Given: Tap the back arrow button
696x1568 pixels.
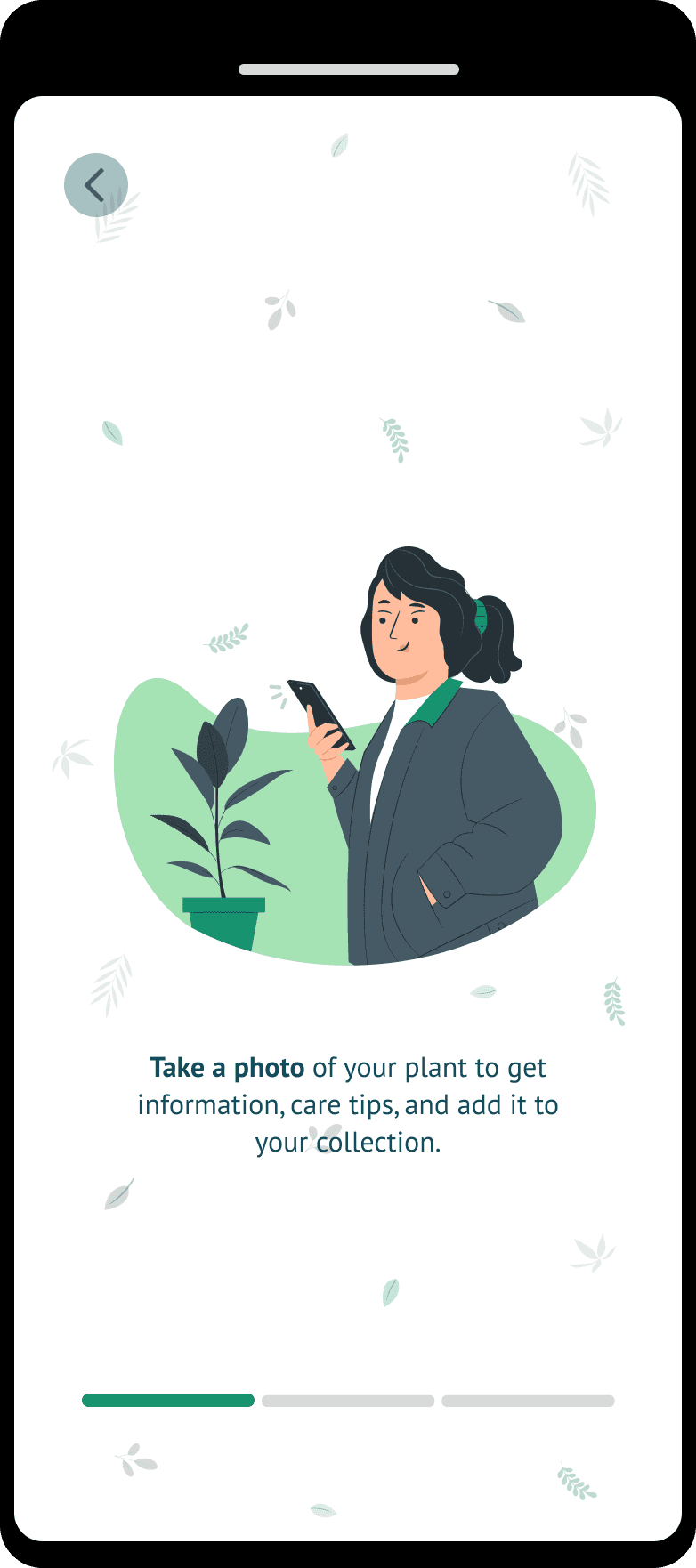Looking at the screenshot, I should [x=96, y=185].
